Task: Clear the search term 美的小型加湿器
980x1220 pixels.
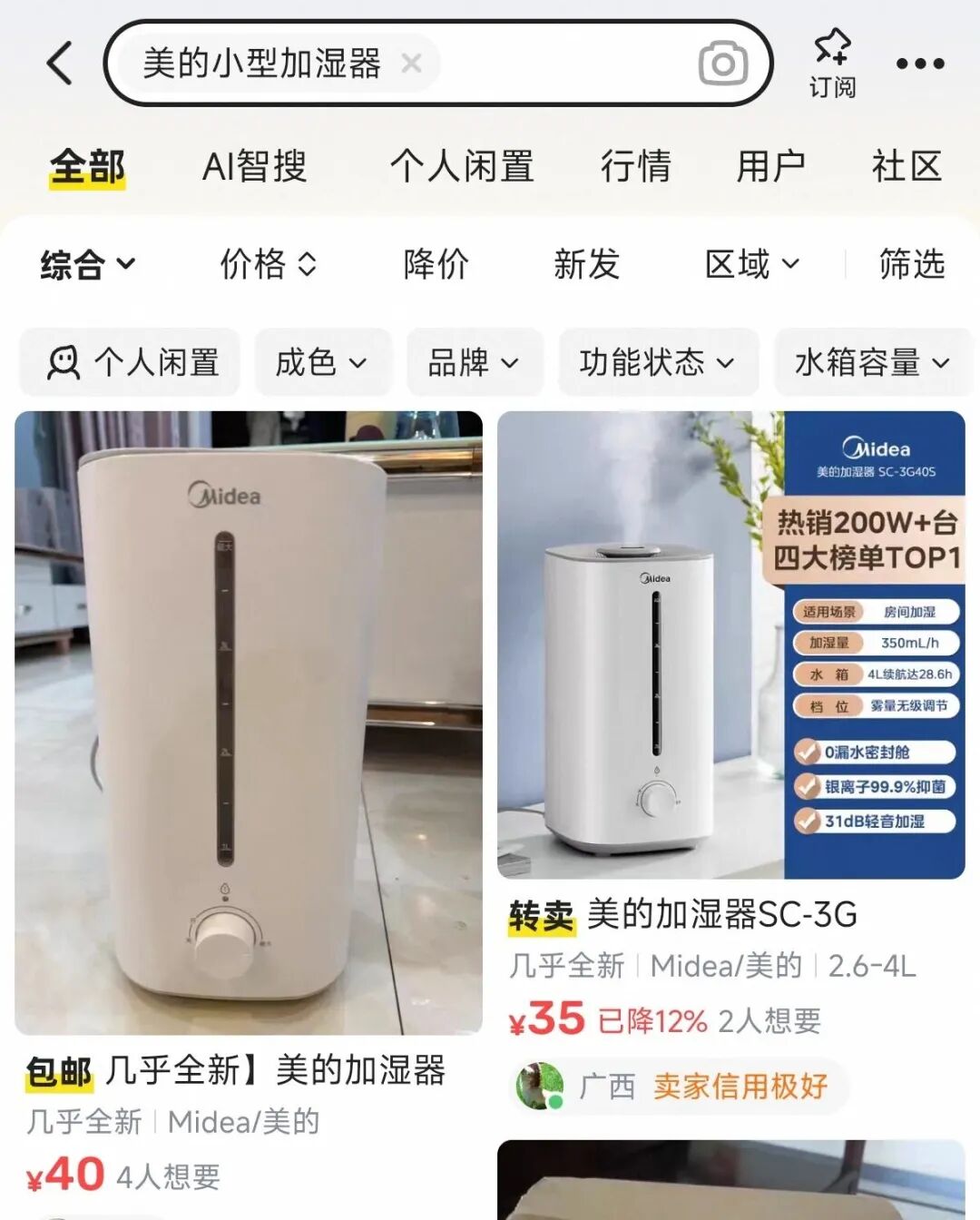Action: click(411, 64)
